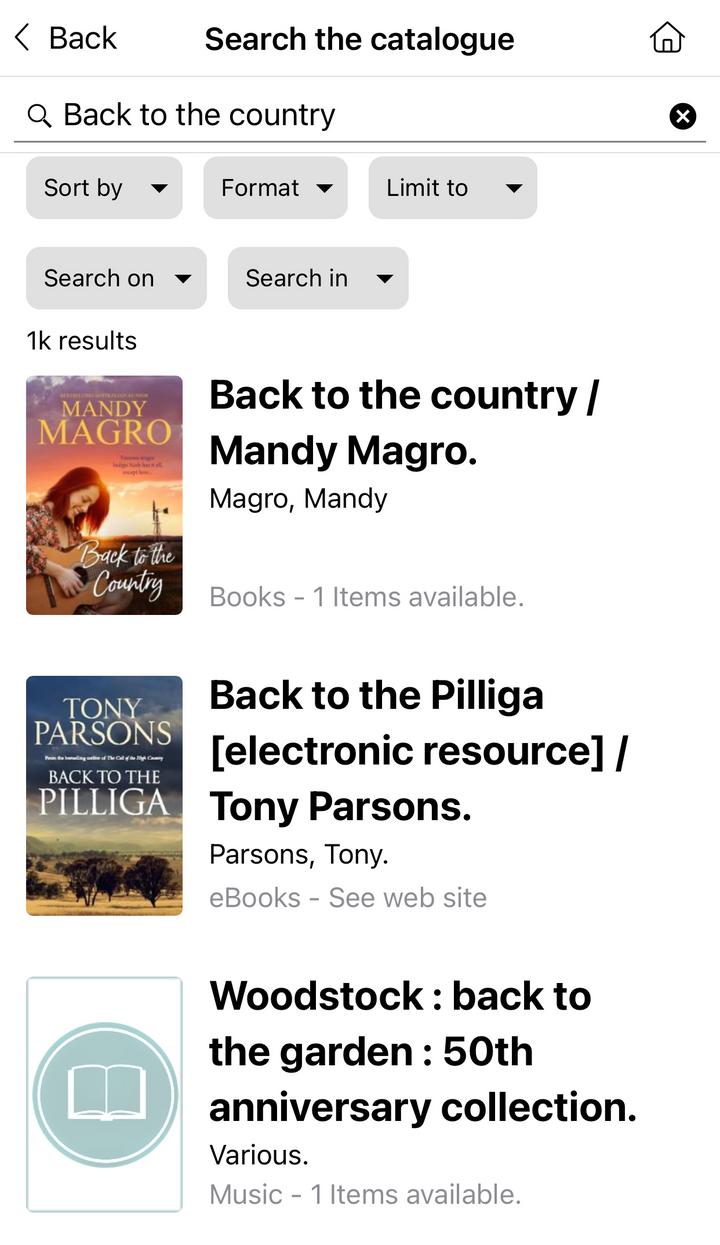Open the Search on dropdown
The height and width of the screenshot is (1245, 720).
click(116, 278)
